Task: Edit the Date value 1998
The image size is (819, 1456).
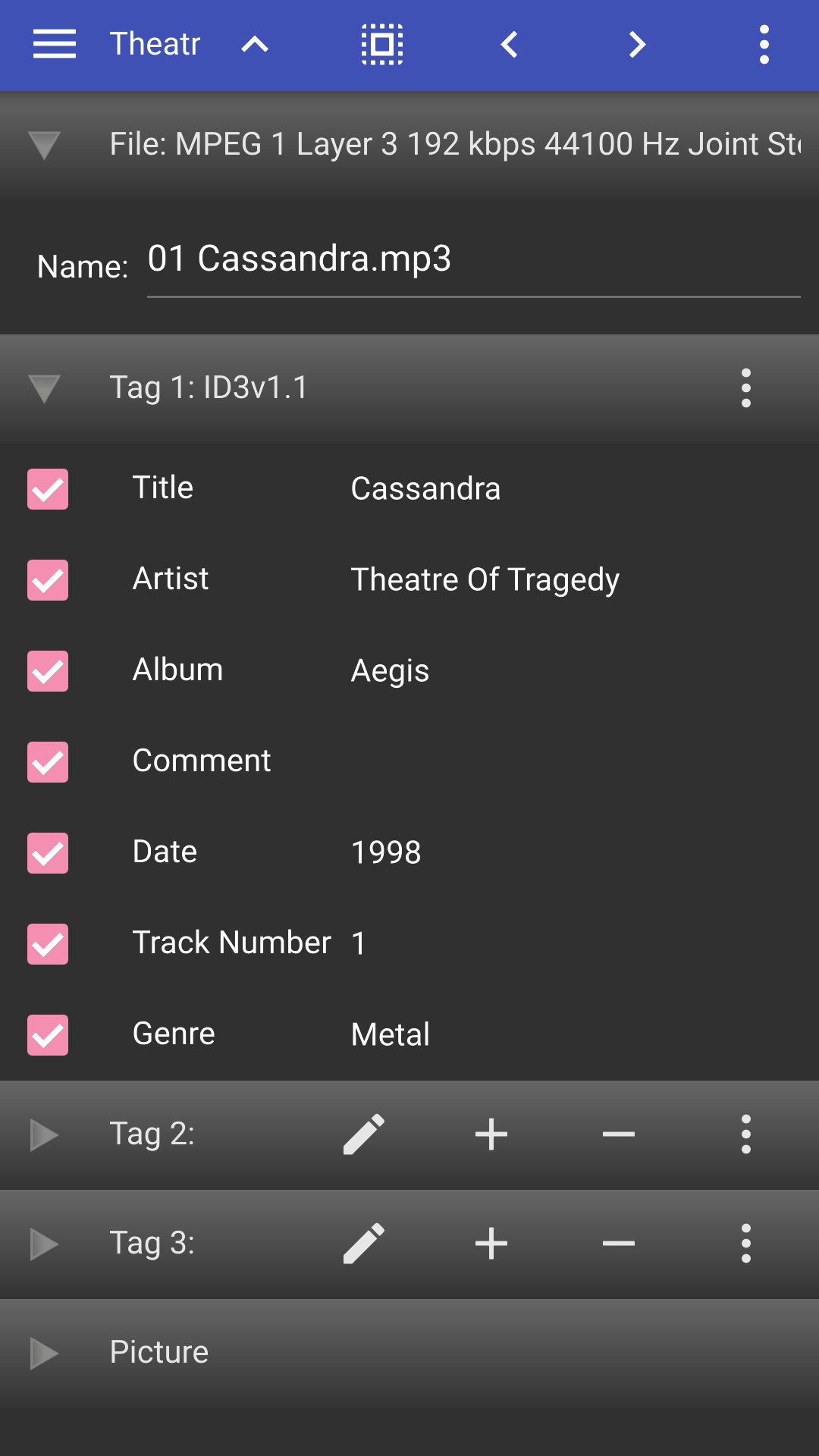Action: [386, 852]
